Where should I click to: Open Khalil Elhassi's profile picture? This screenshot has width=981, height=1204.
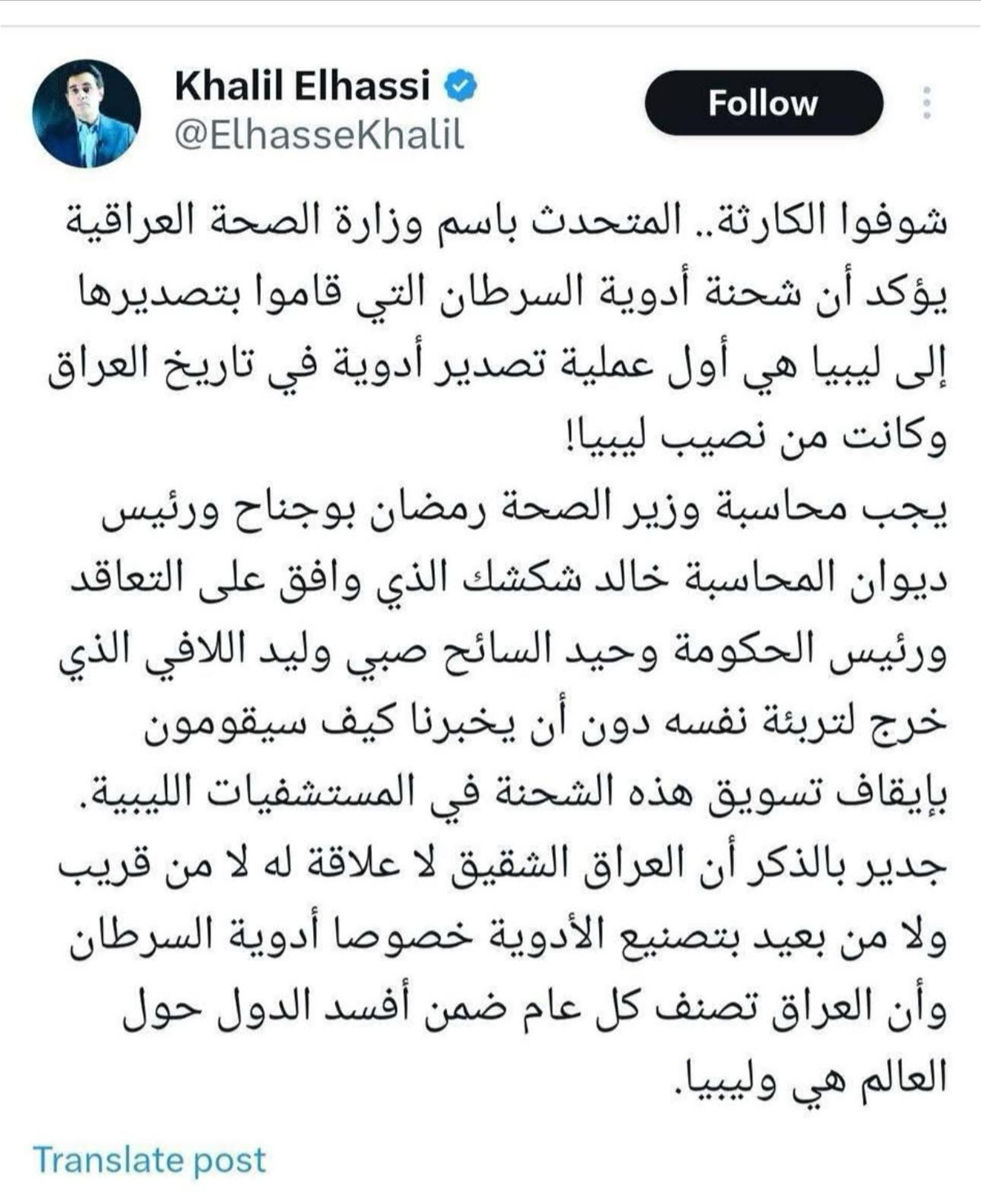point(86,114)
